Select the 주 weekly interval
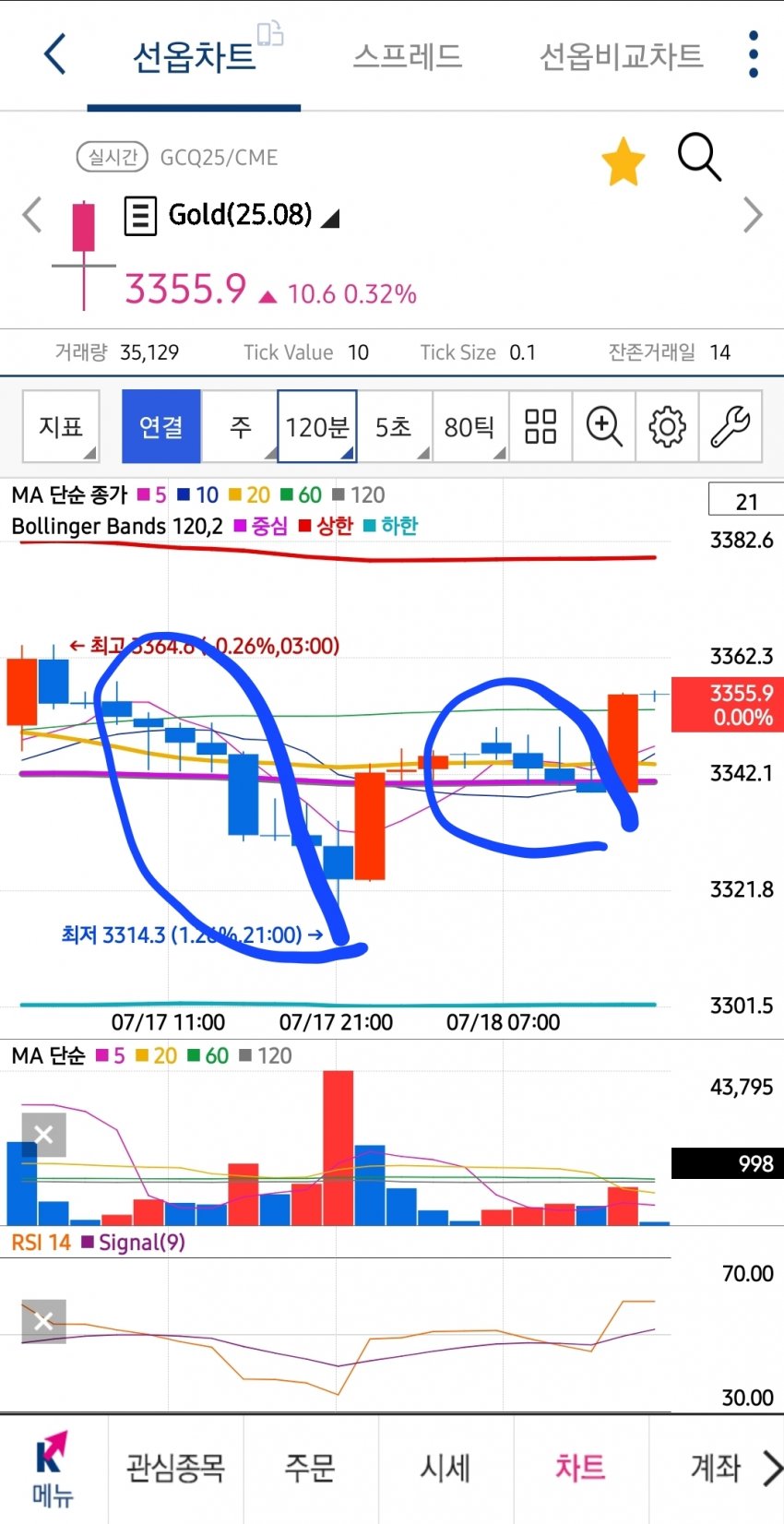This screenshot has height=1524, width=784. (x=240, y=426)
